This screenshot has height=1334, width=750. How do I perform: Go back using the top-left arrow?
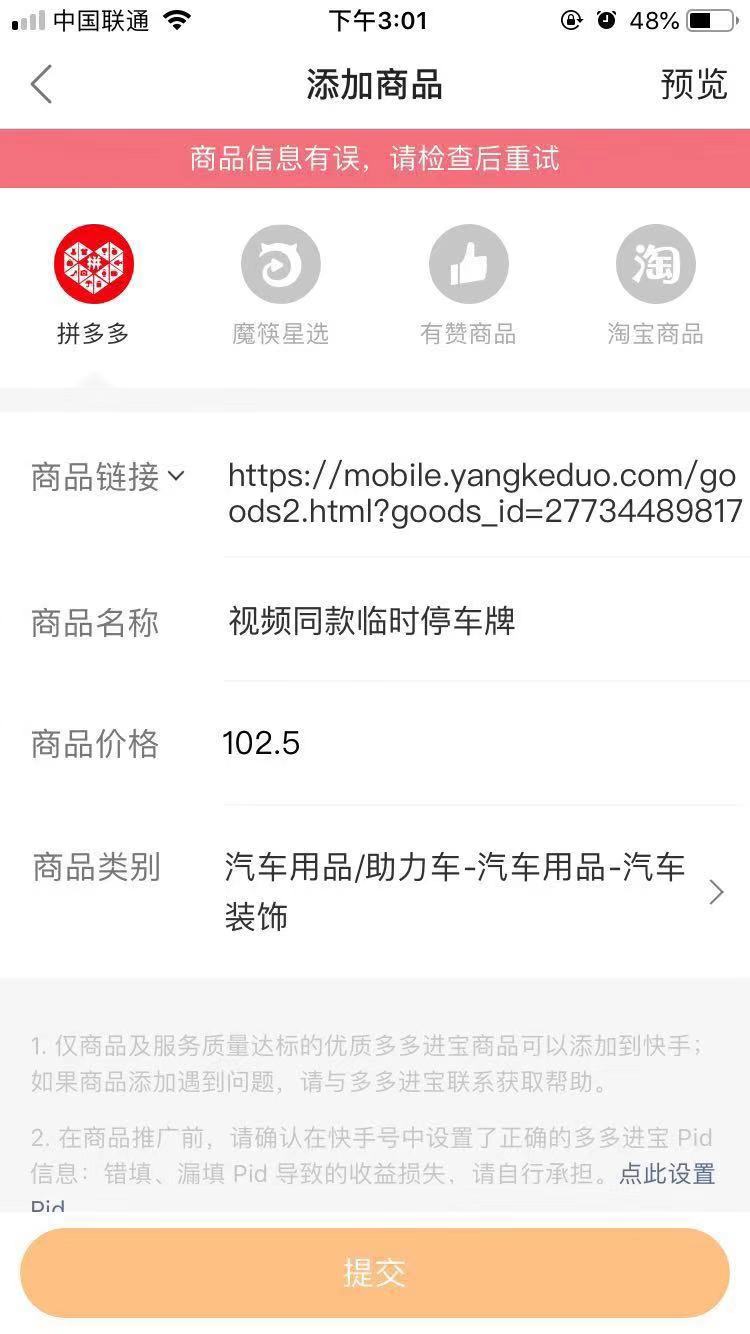click(41, 85)
